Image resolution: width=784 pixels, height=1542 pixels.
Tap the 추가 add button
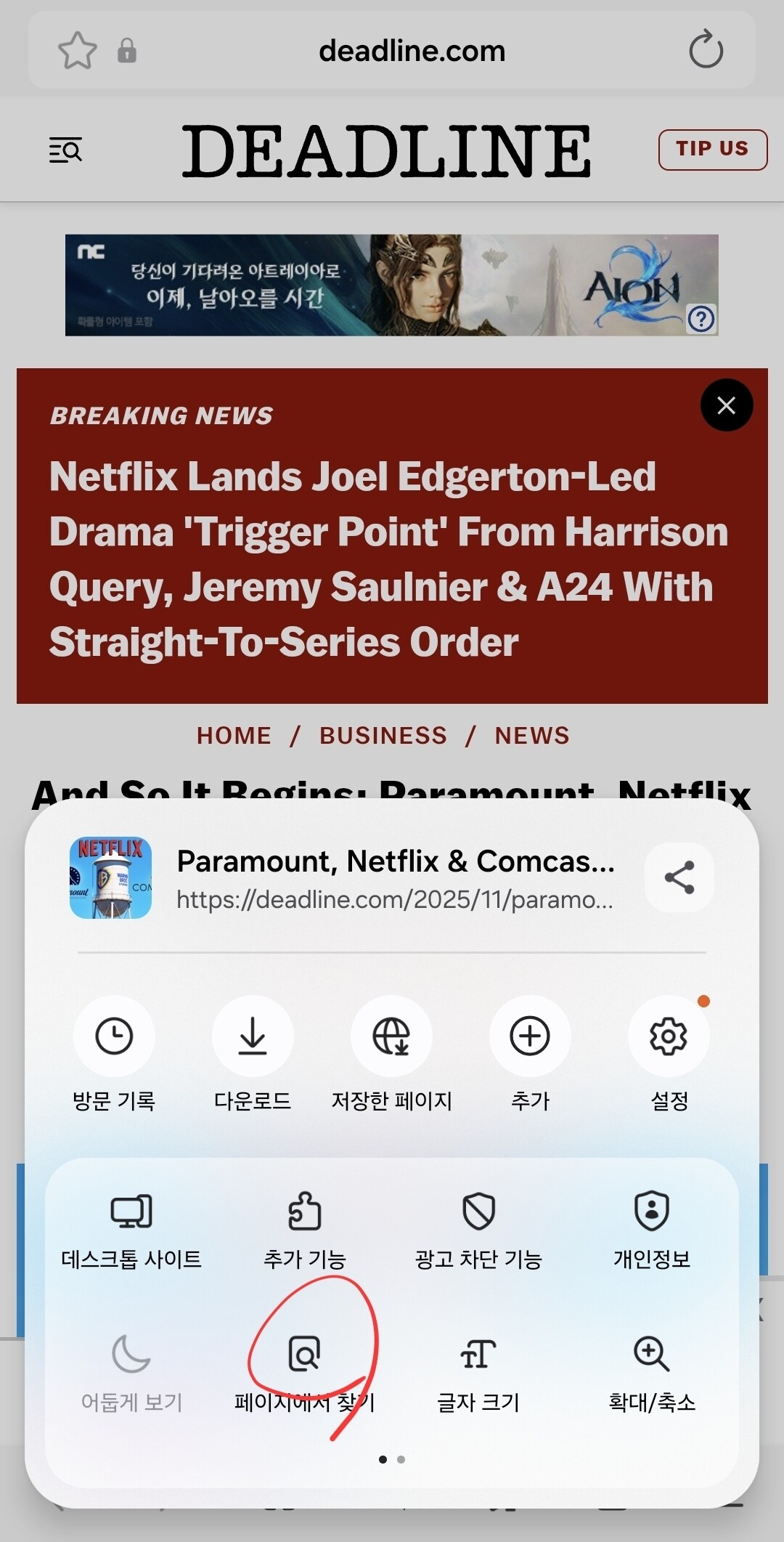pos(530,1036)
